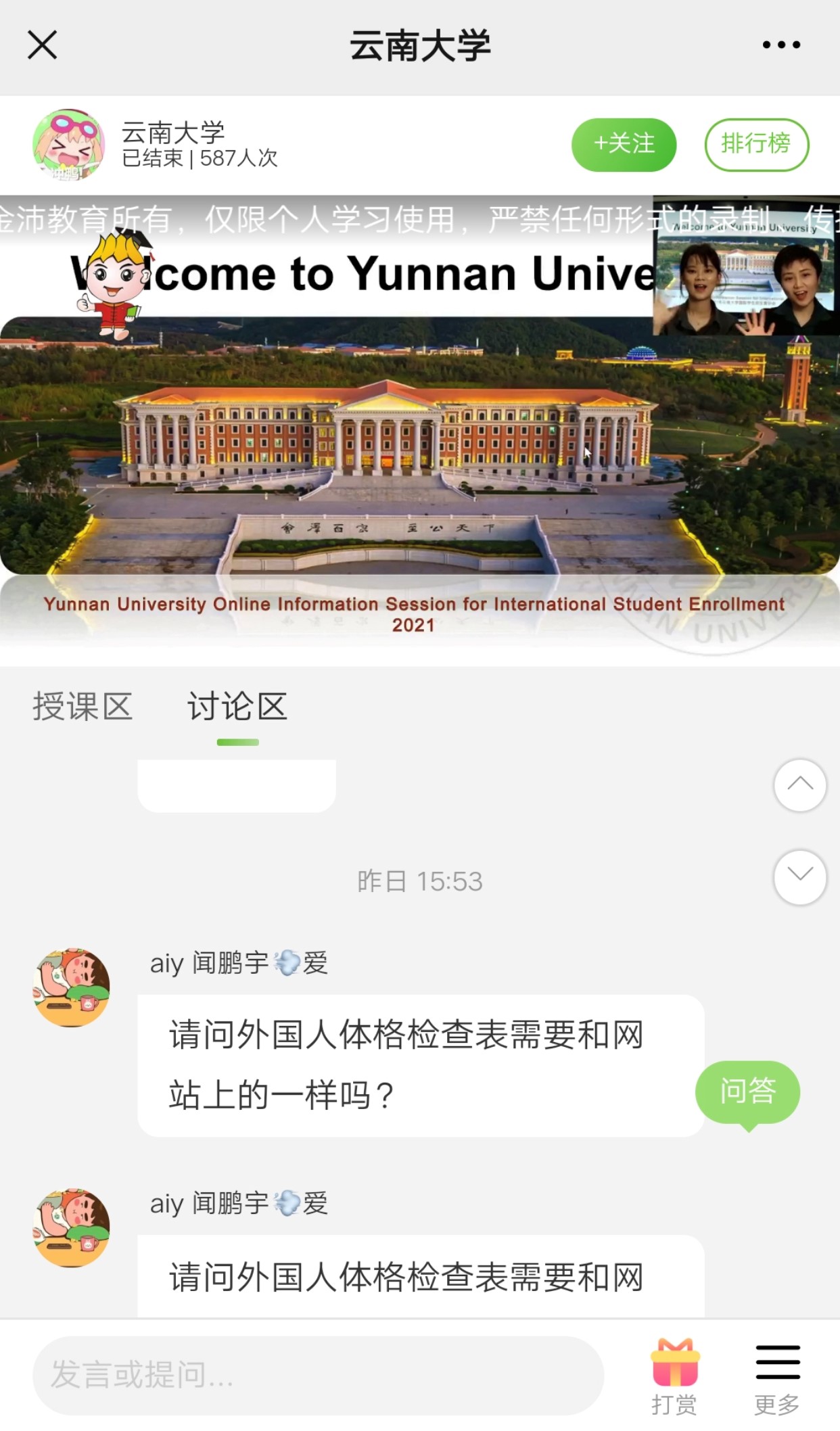
Task: Jump to top with the up arrow
Action: [x=799, y=785]
